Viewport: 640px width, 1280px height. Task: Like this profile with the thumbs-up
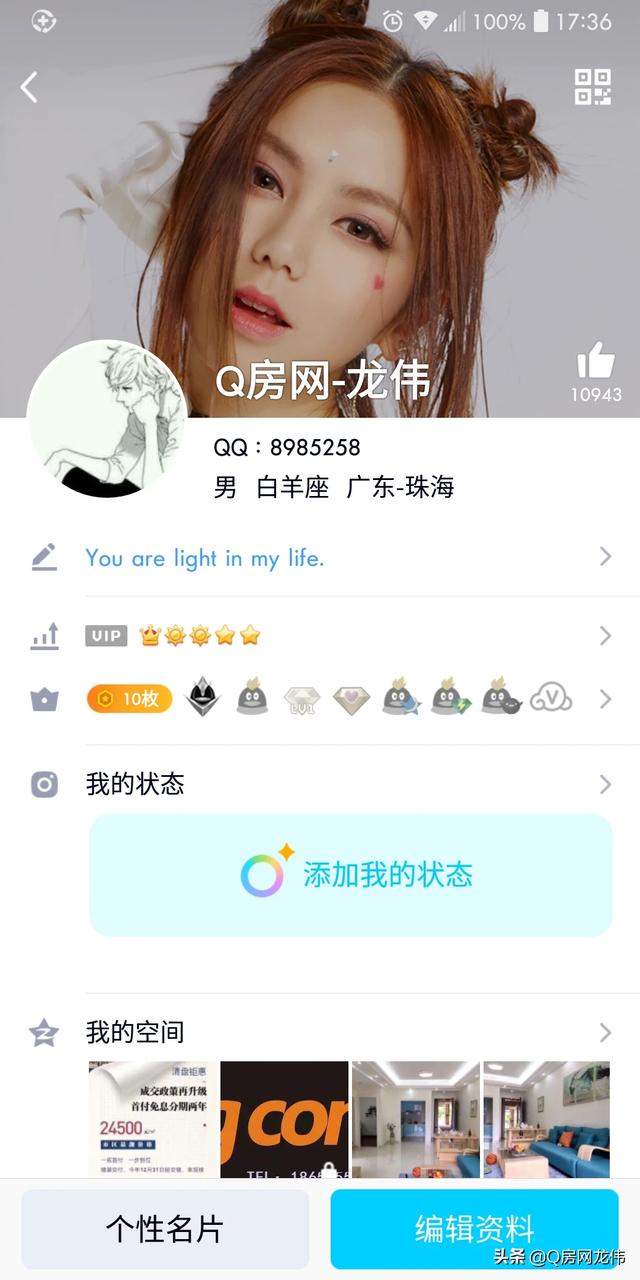[596, 362]
